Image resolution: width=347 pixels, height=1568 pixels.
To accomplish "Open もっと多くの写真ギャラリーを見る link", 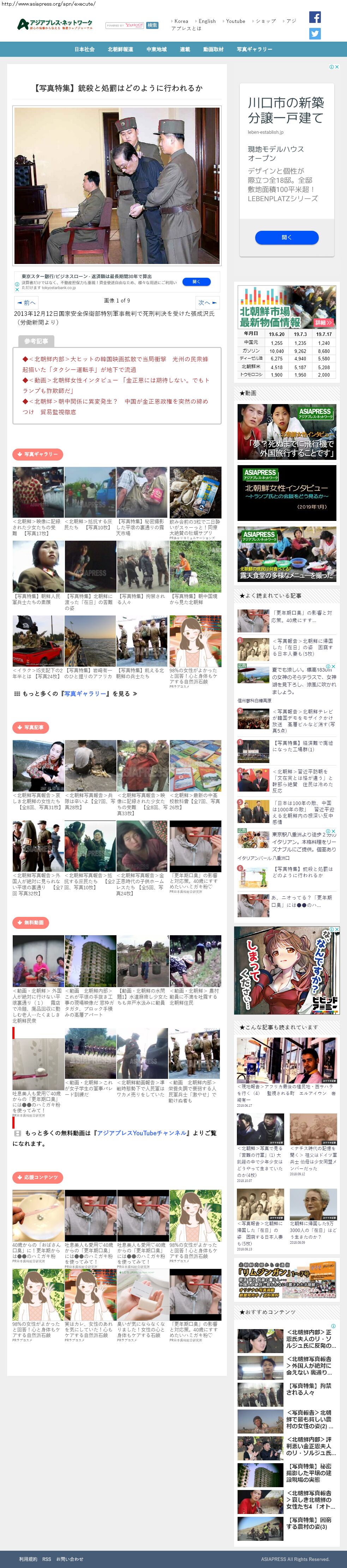I will tap(76, 693).
